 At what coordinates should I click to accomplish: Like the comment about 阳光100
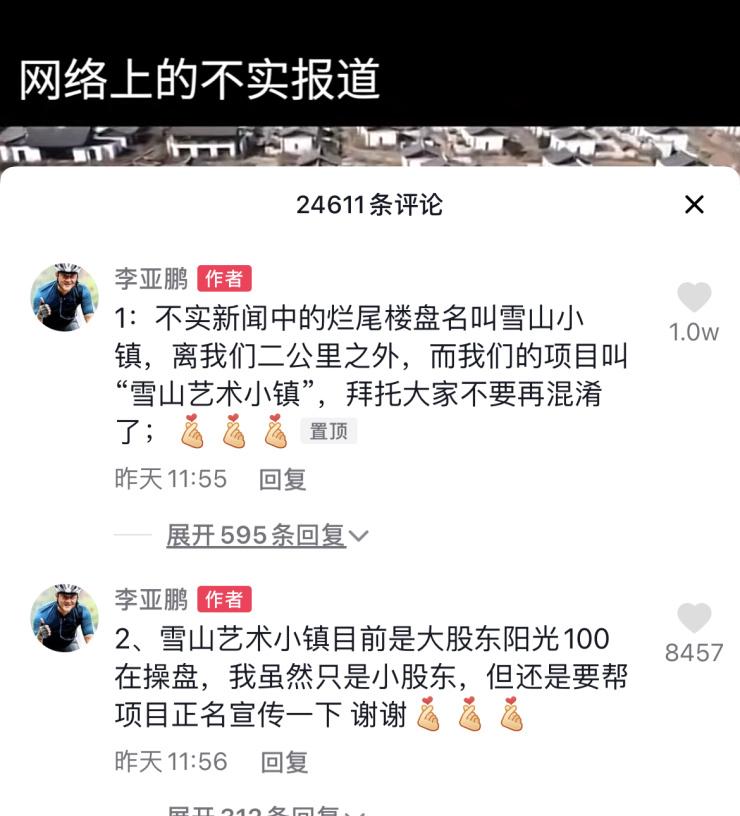(694, 618)
